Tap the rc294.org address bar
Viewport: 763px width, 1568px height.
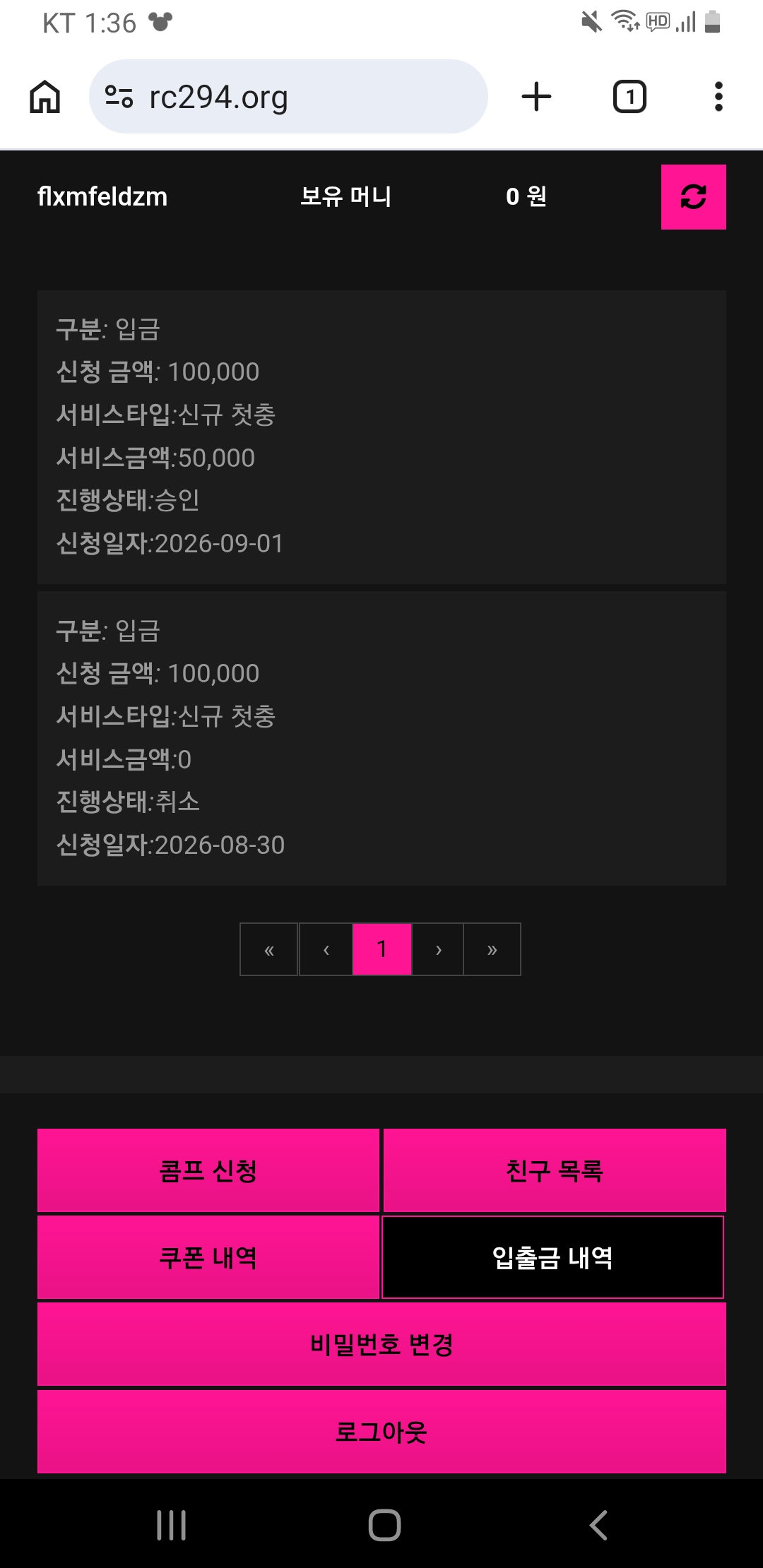tap(288, 97)
